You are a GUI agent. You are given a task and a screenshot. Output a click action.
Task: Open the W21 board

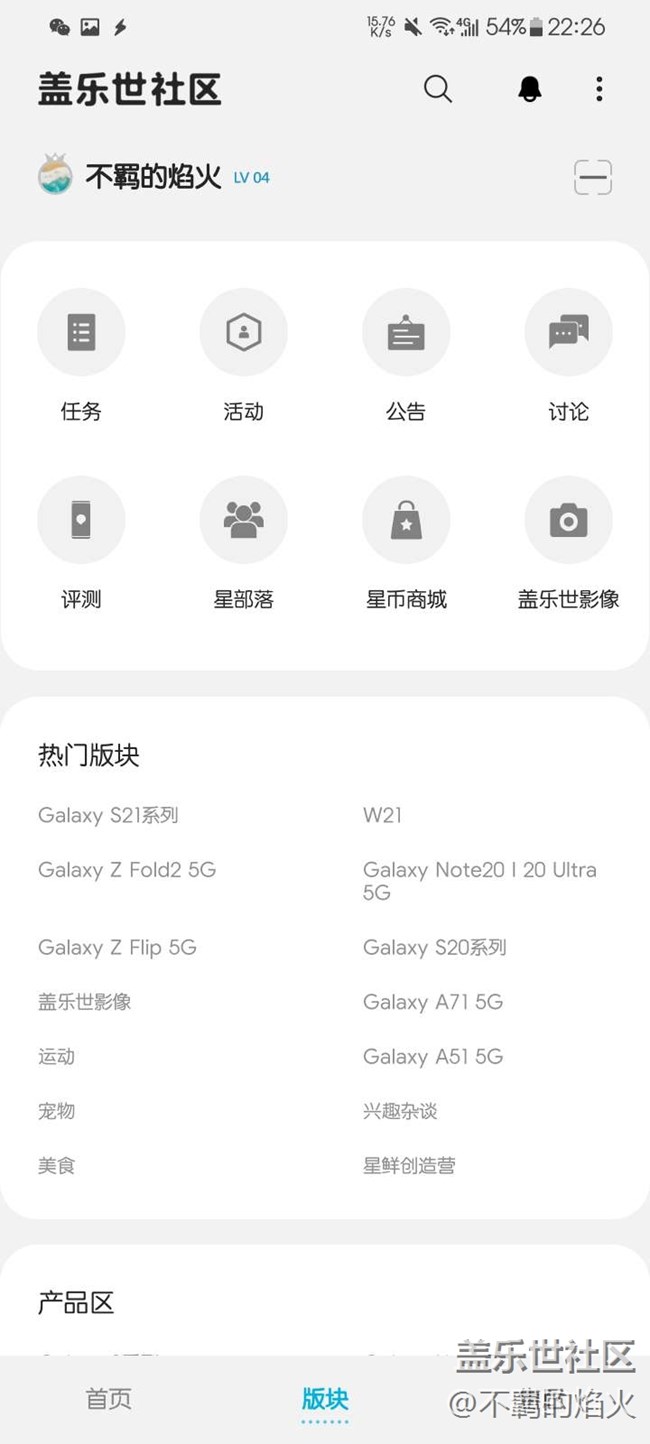tap(382, 815)
